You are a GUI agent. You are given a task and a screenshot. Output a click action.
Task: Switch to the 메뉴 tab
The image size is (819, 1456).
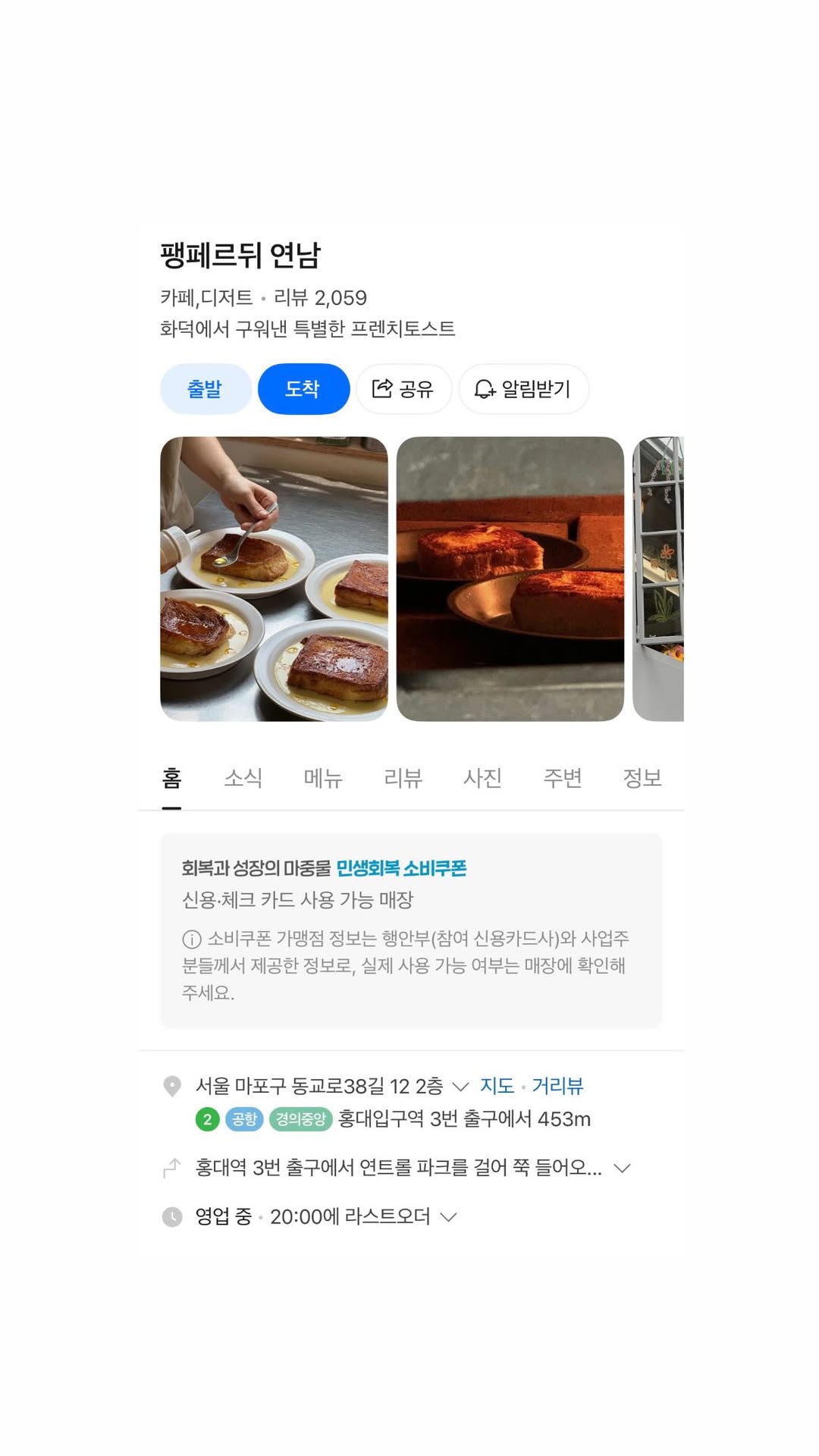coord(323,778)
